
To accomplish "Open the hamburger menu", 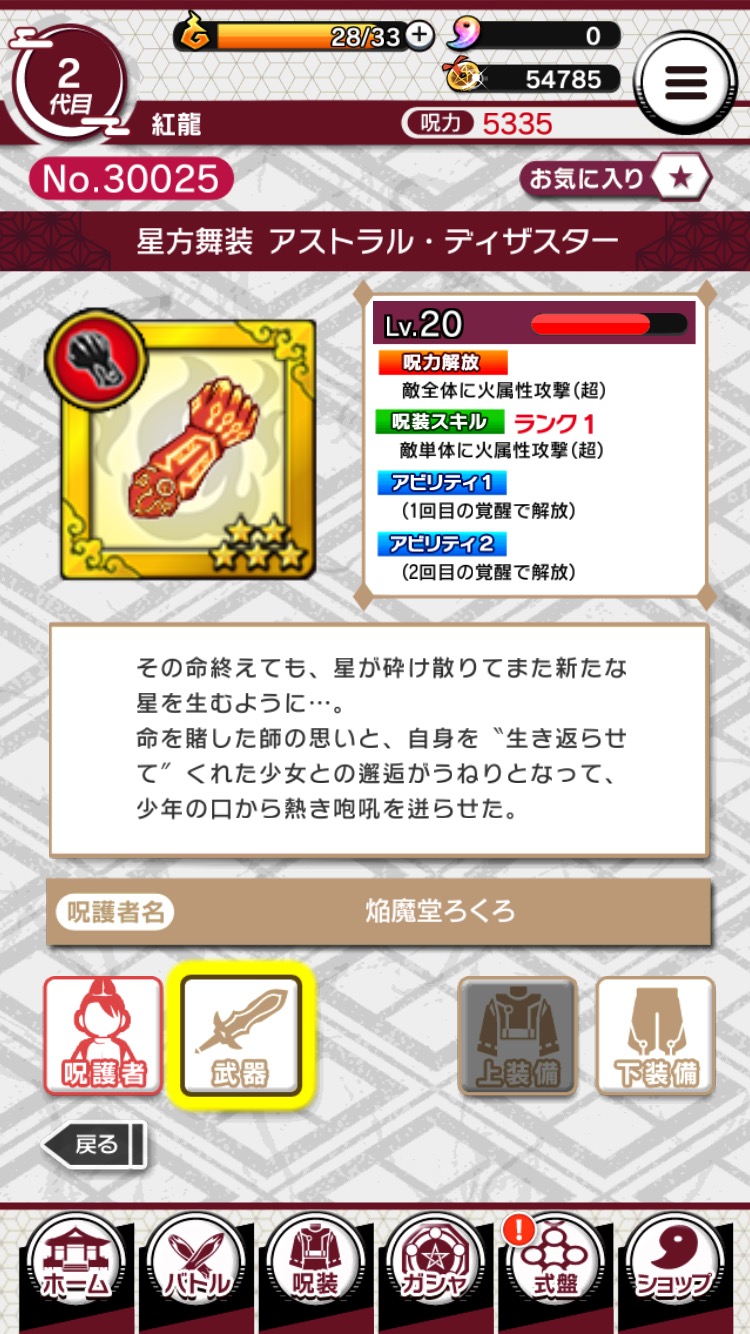I will [685, 82].
